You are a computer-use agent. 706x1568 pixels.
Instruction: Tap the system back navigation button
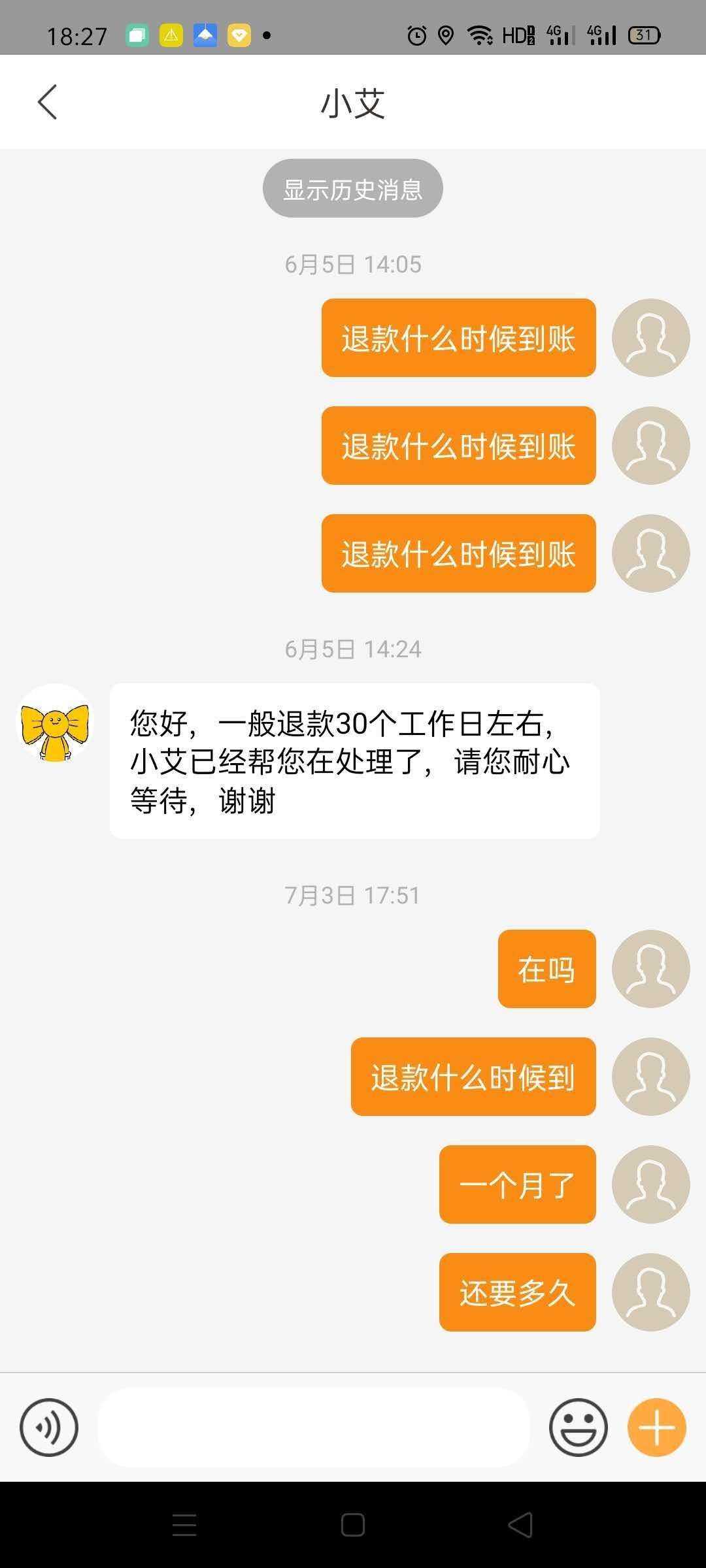coord(520,1526)
